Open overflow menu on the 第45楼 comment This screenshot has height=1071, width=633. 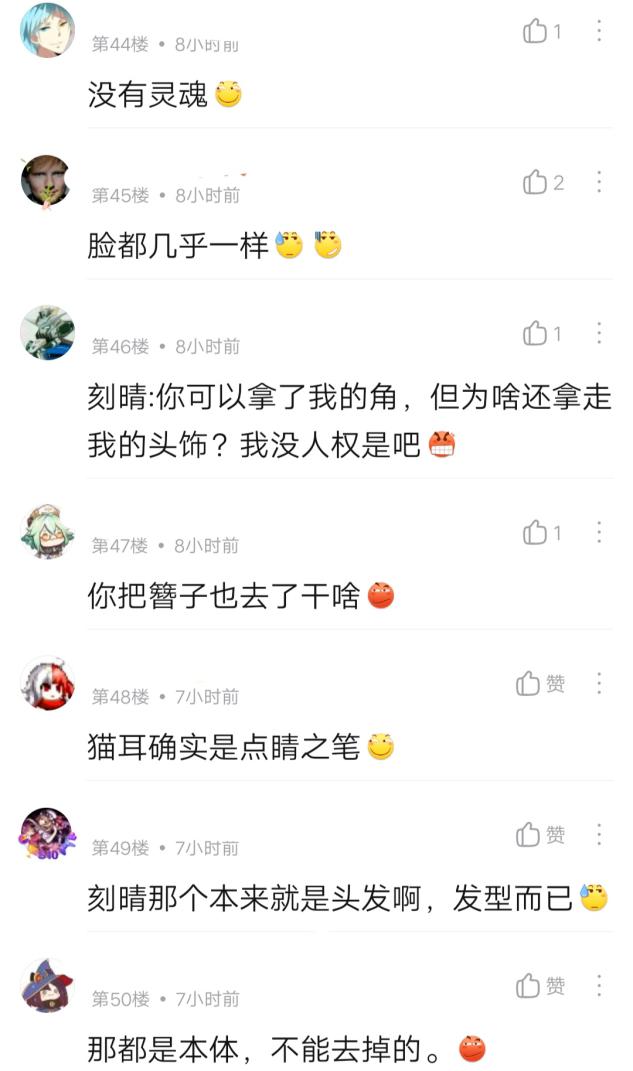[x=599, y=182]
